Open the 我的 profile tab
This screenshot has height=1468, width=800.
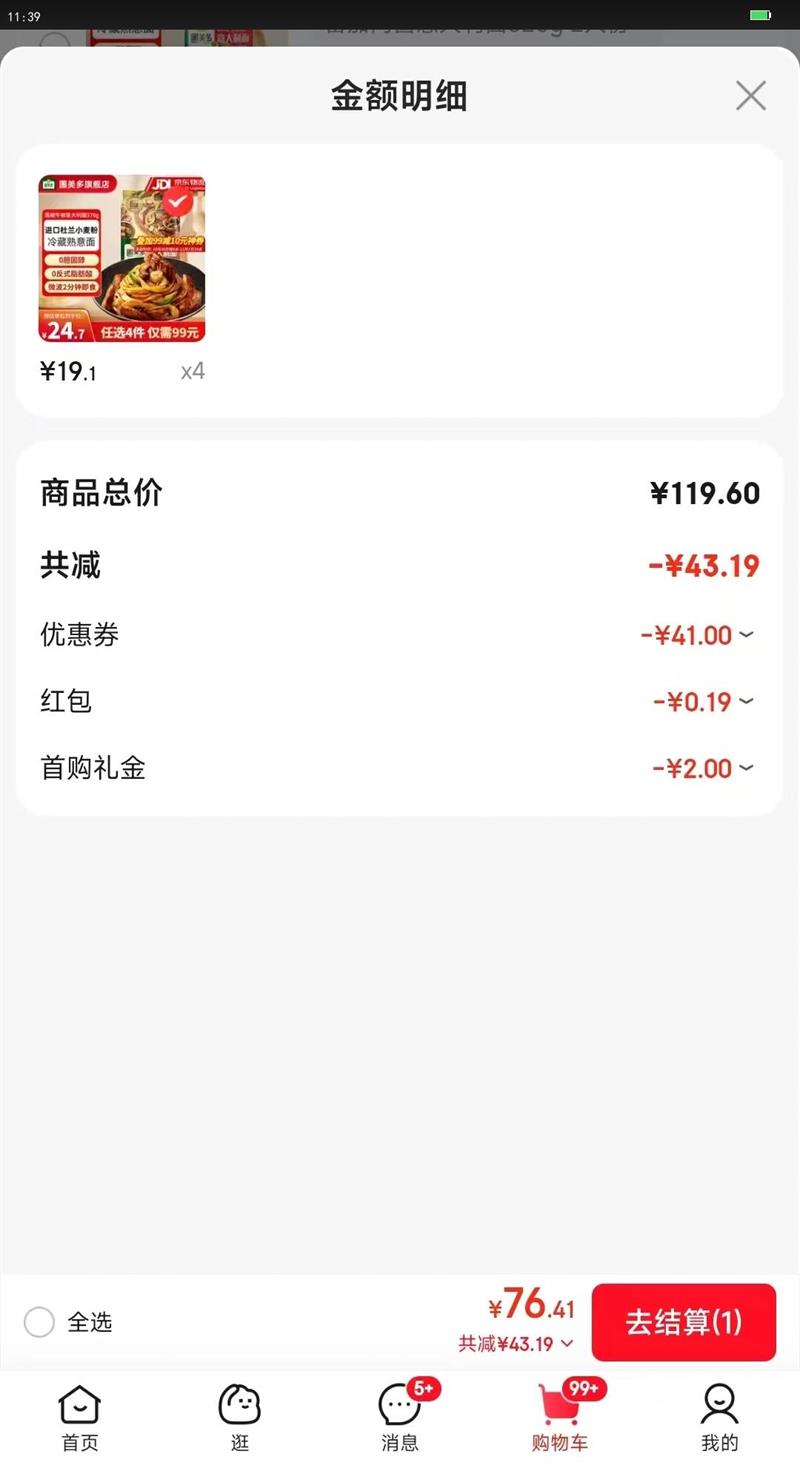pos(719,1418)
